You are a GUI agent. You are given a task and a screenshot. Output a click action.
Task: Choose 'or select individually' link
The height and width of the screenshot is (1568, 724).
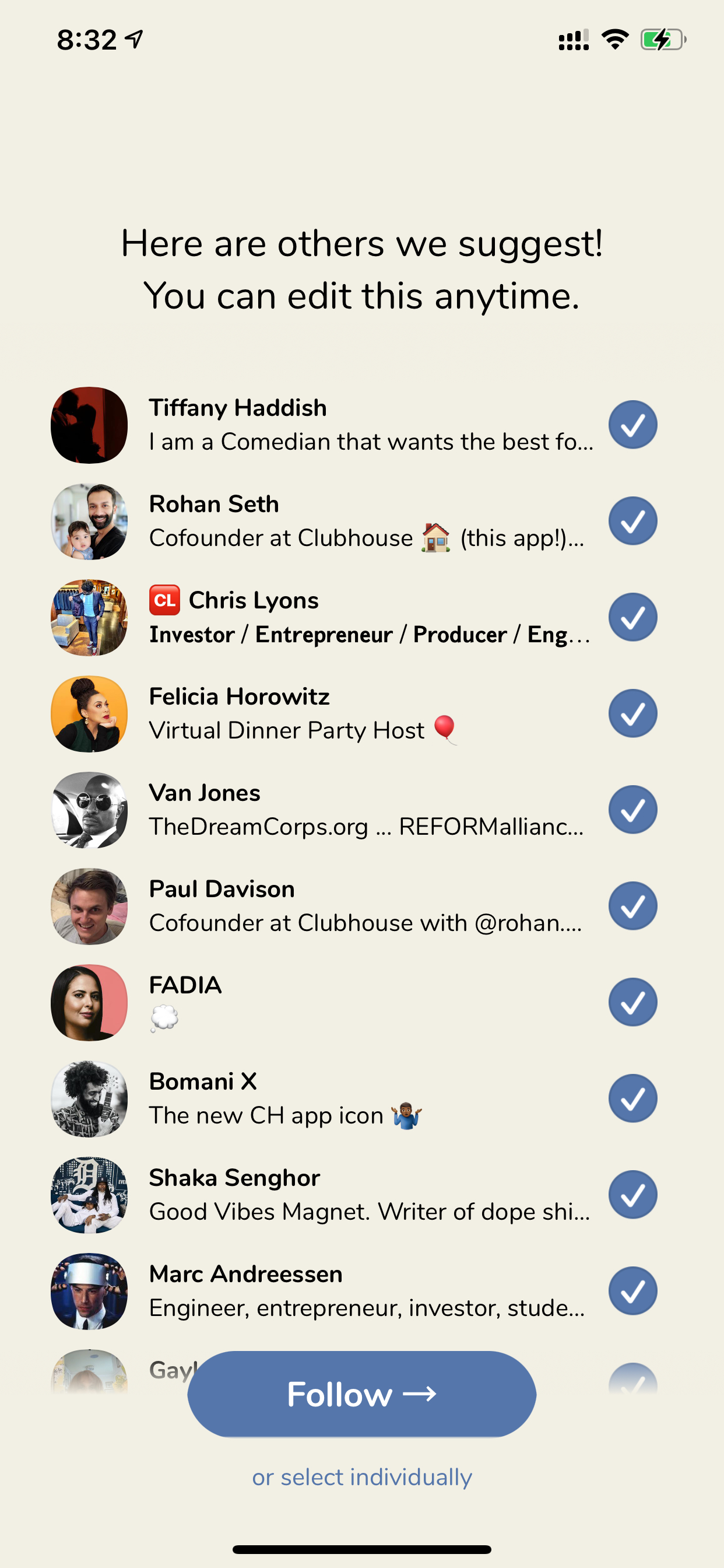point(362,1478)
